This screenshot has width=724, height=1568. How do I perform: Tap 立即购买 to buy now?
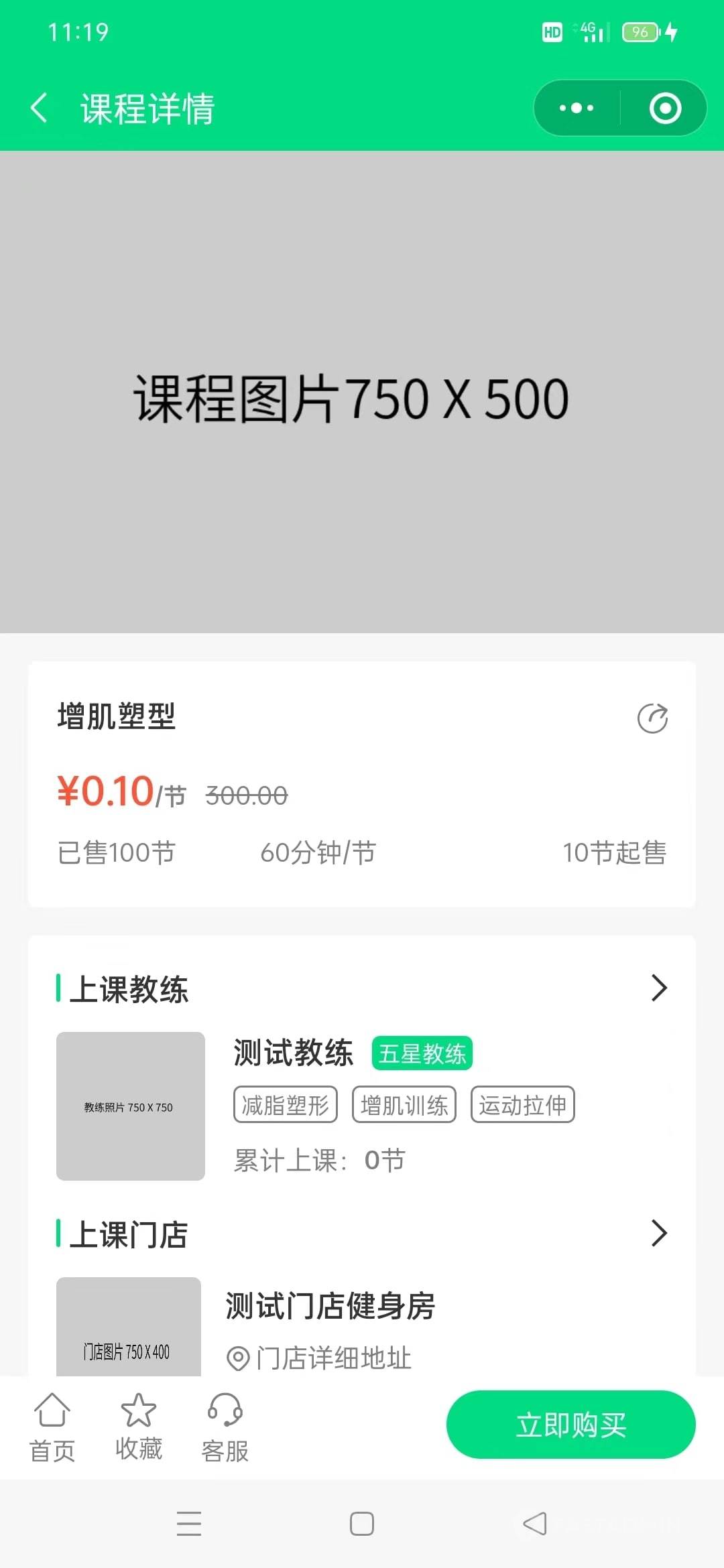[570, 1425]
